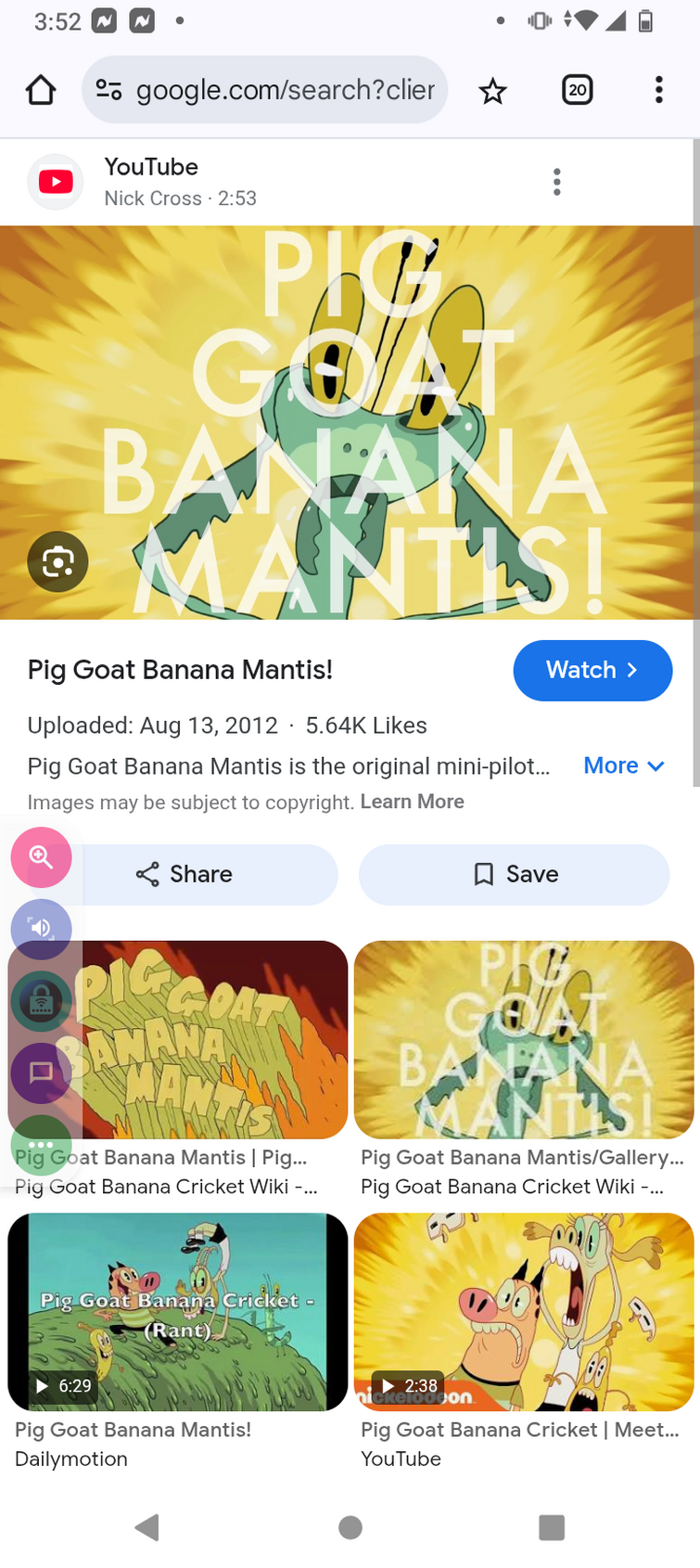Image resolution: width=700 pixels, height=1568 pixels.
Task: Open recent apps from the navigation bar
Action: [552, 1527]
